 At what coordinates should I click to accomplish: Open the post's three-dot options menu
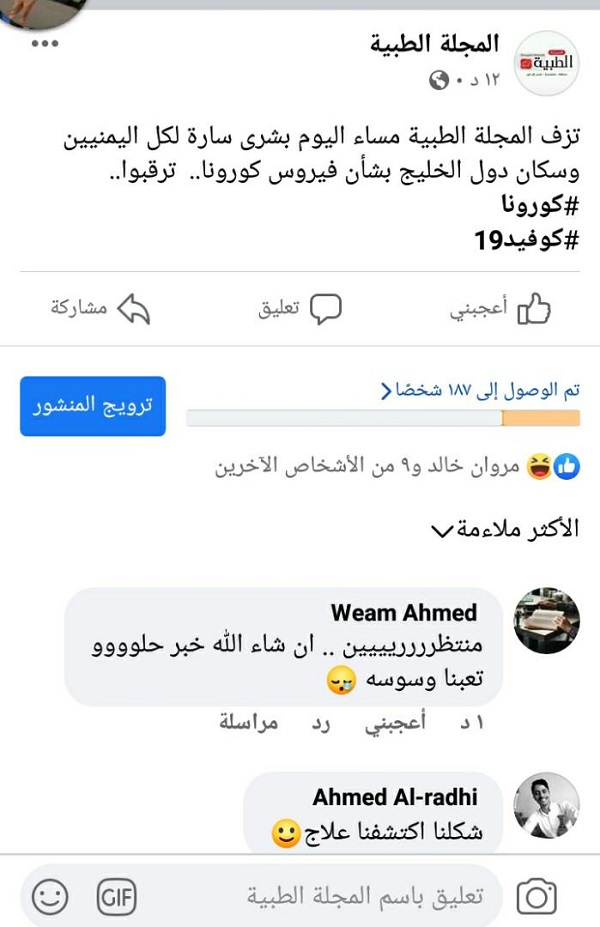pos(45,45)
